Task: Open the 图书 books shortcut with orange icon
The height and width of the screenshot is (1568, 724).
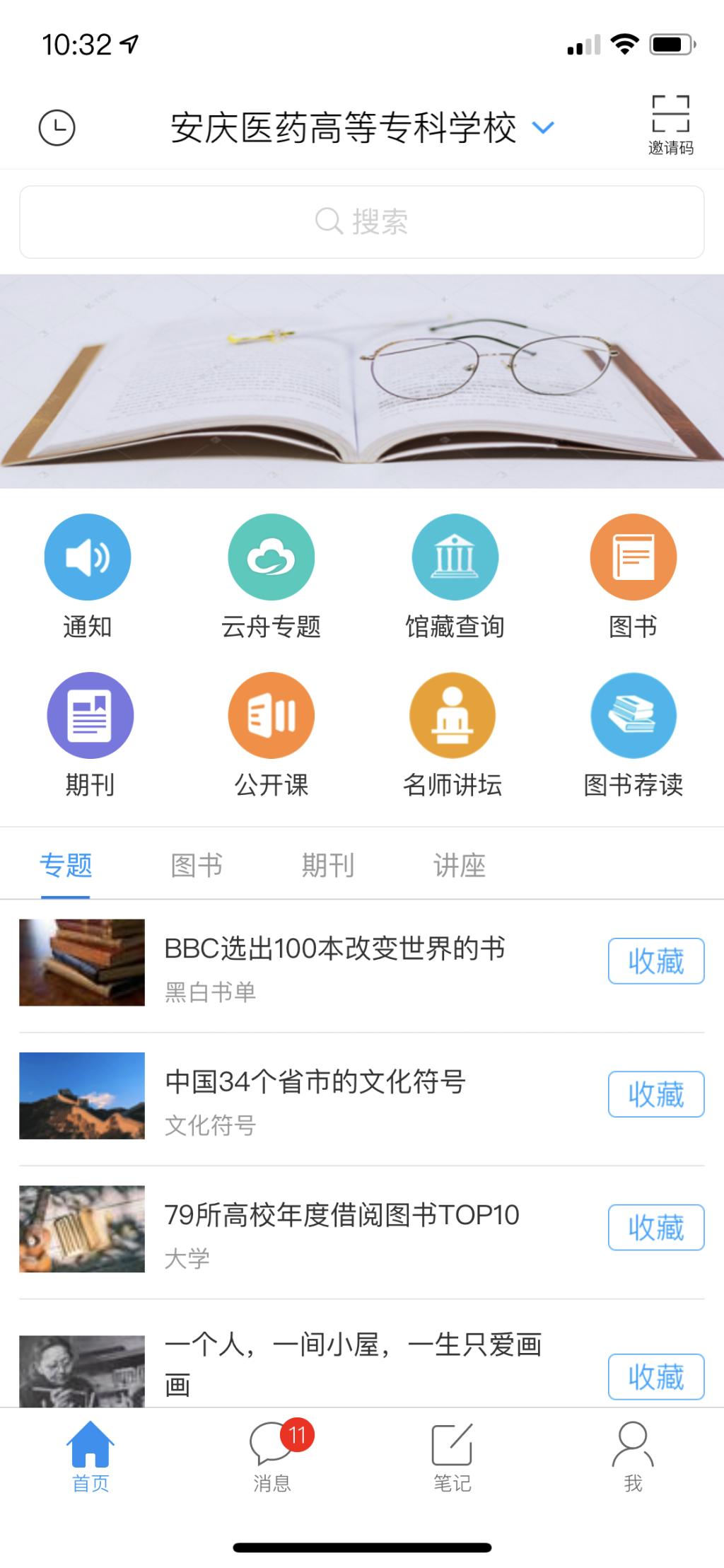Action: point(633,557)
